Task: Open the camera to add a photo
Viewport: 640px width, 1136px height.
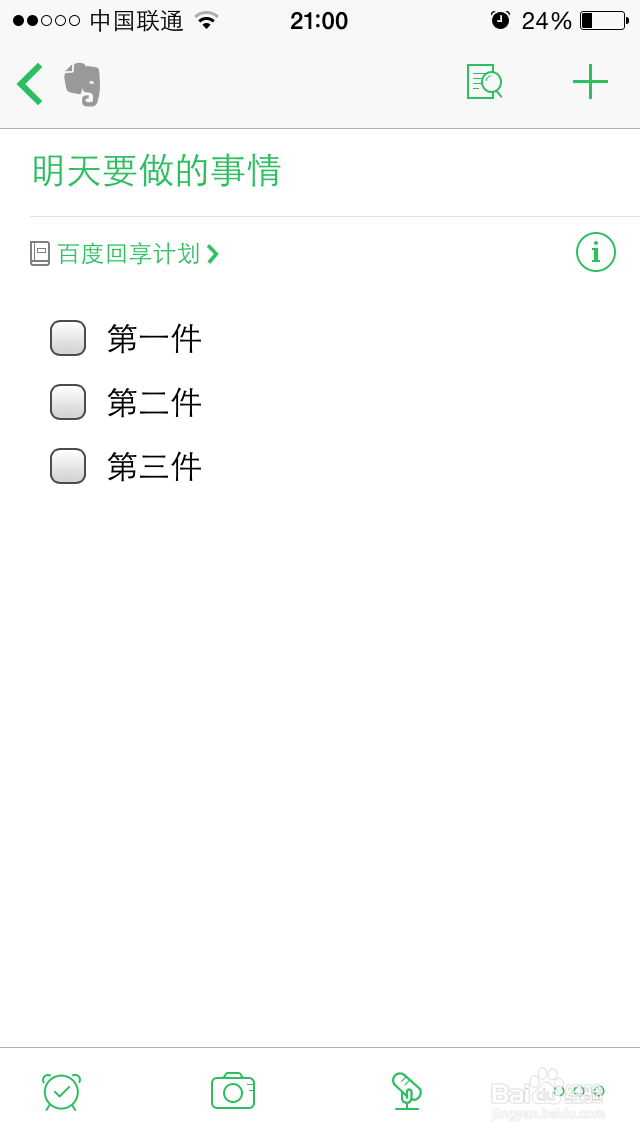Action: (233, 1091)
